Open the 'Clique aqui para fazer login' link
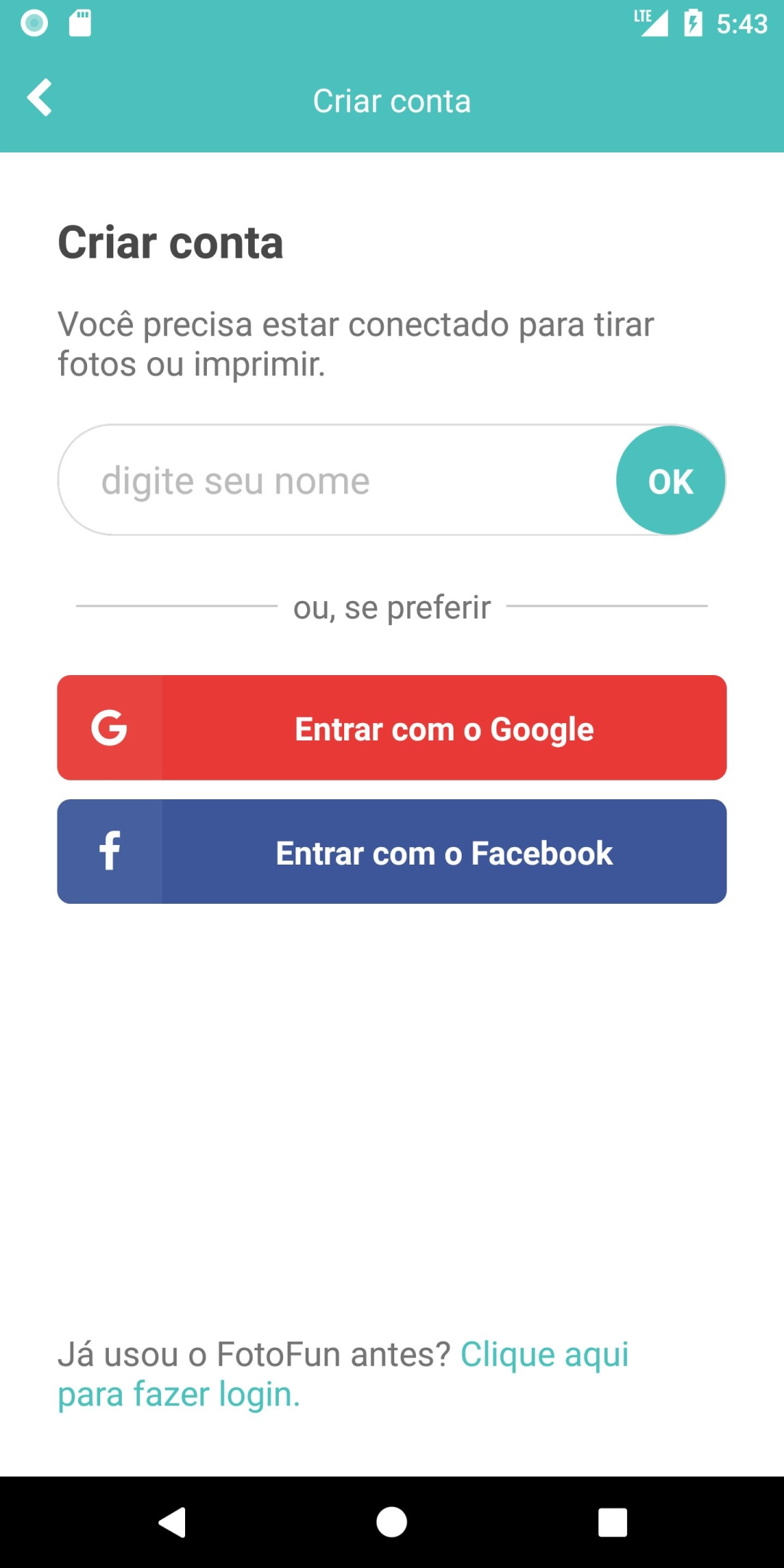The width and height of the screenshot is (784, 1568). [x=544, y=1355]
